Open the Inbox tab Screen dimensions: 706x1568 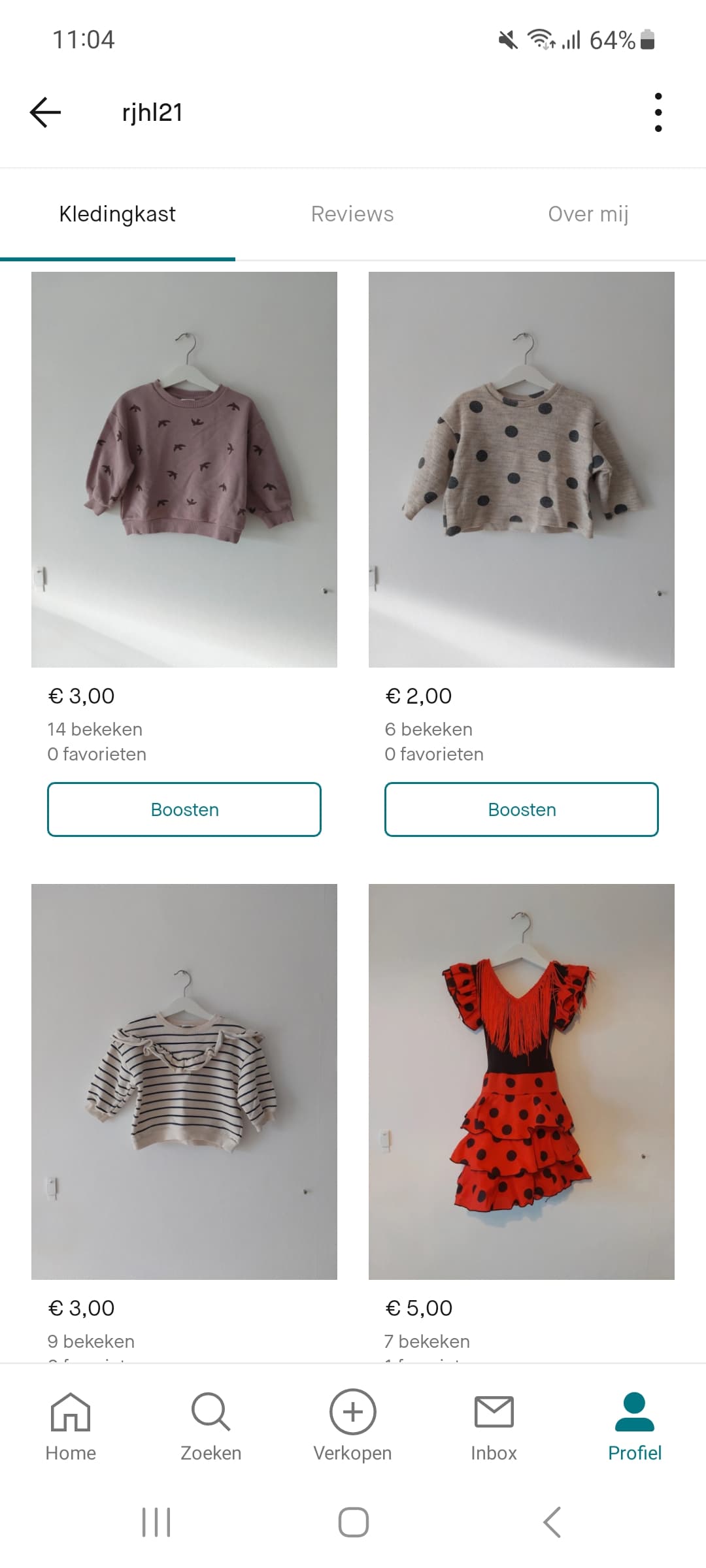(x=494, y=1426)
